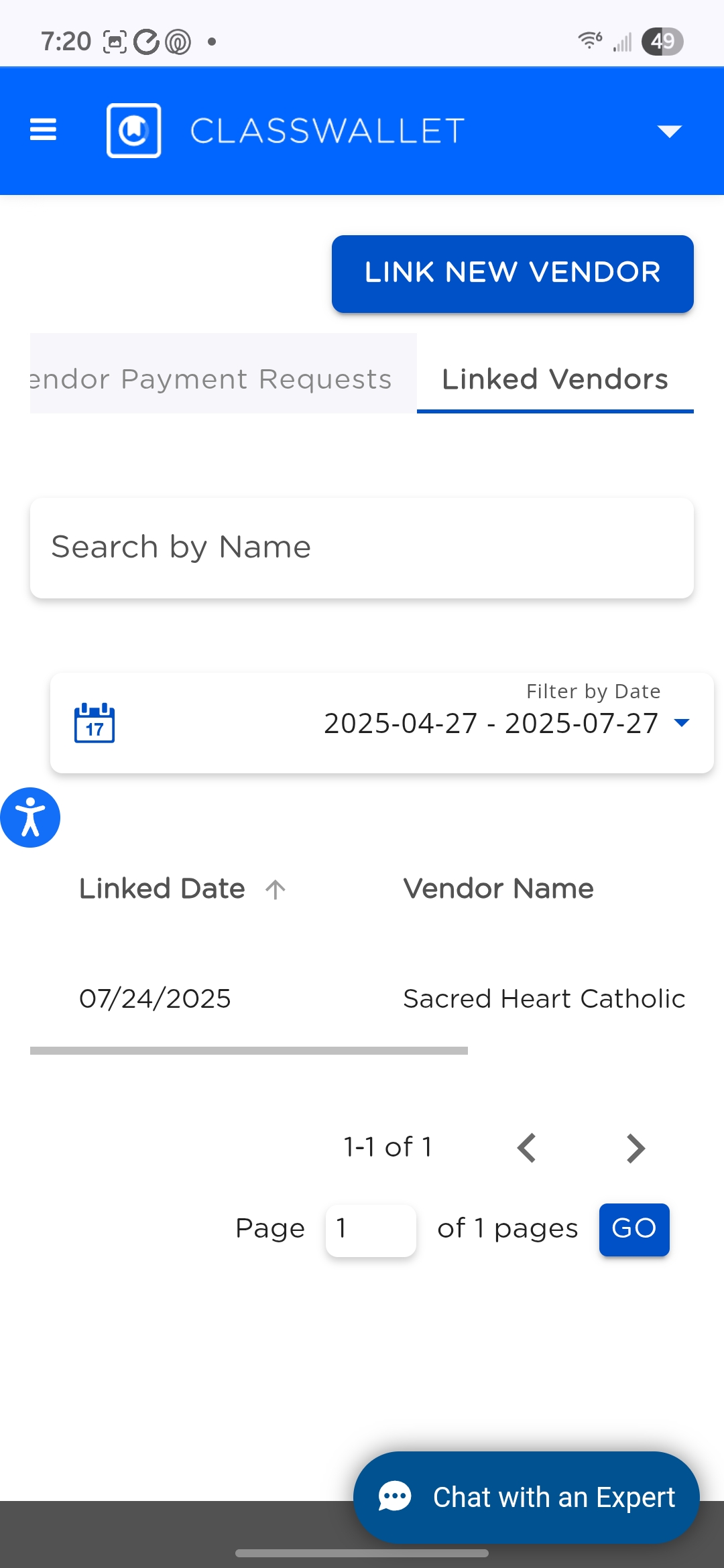Screen dimensions: 724x1568
Task: Go to the next page arrow
Action: 635,1147
